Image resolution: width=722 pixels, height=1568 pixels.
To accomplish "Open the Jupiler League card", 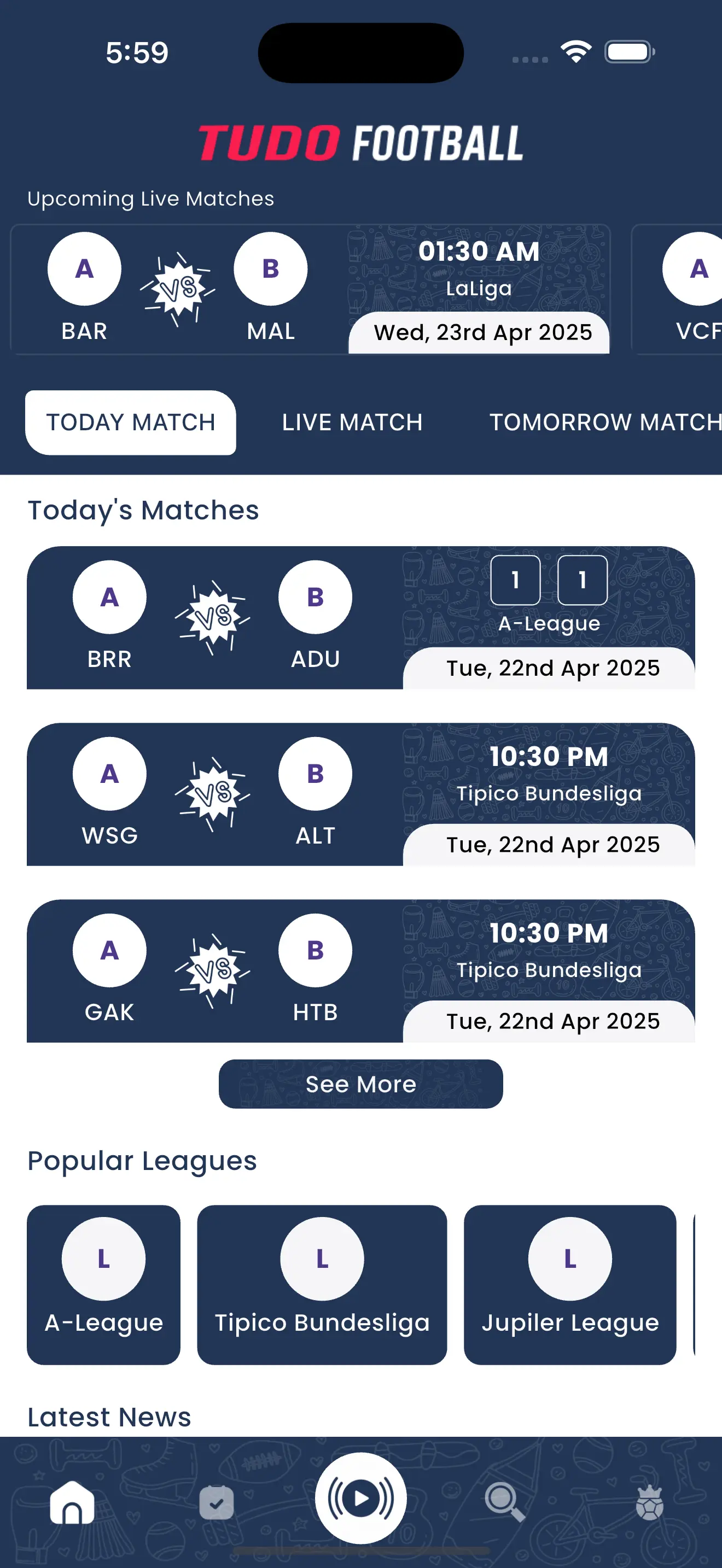I will pos(570,1284).
